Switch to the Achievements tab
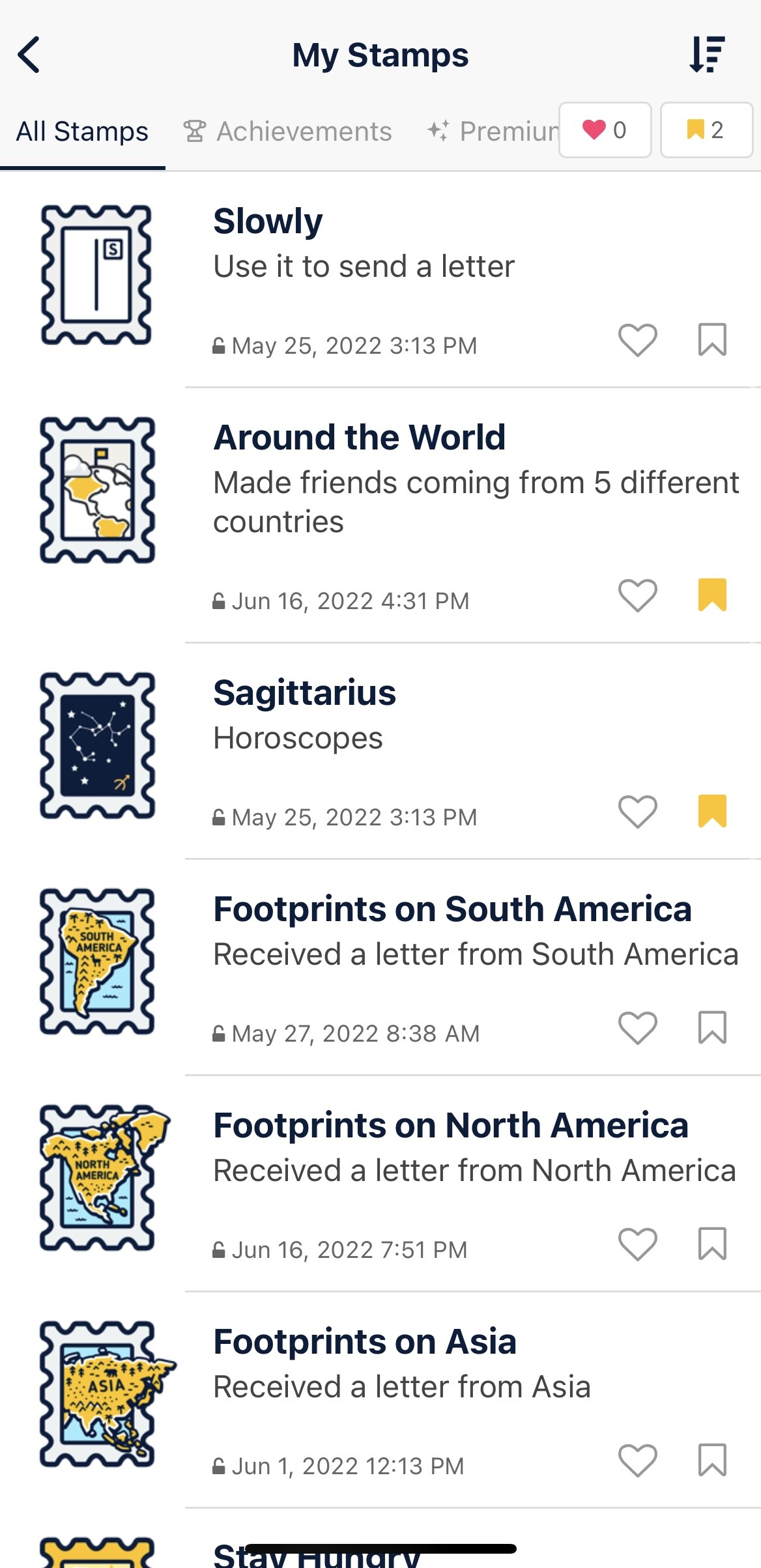761x1568 pixels. point(287,132)
